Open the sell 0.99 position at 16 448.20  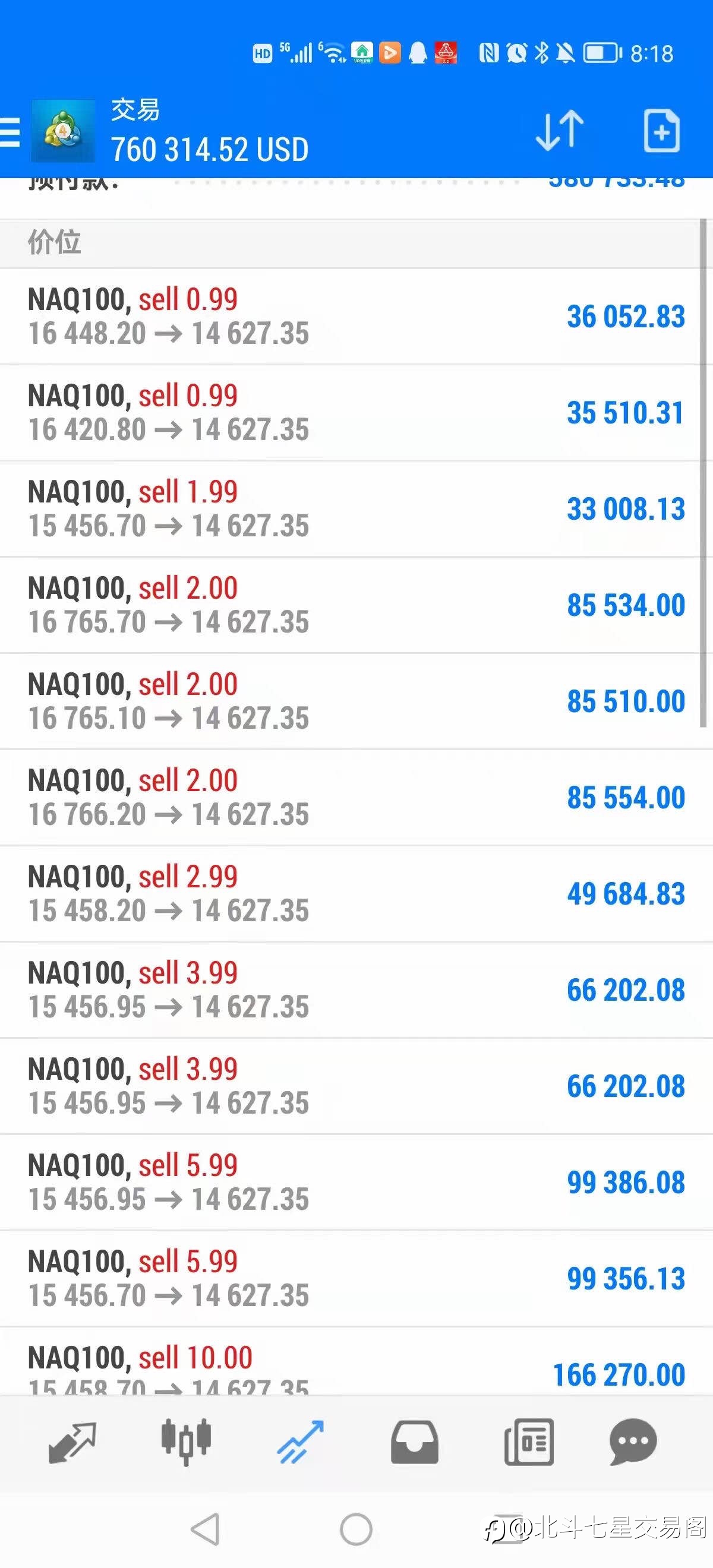pos(356,317)
